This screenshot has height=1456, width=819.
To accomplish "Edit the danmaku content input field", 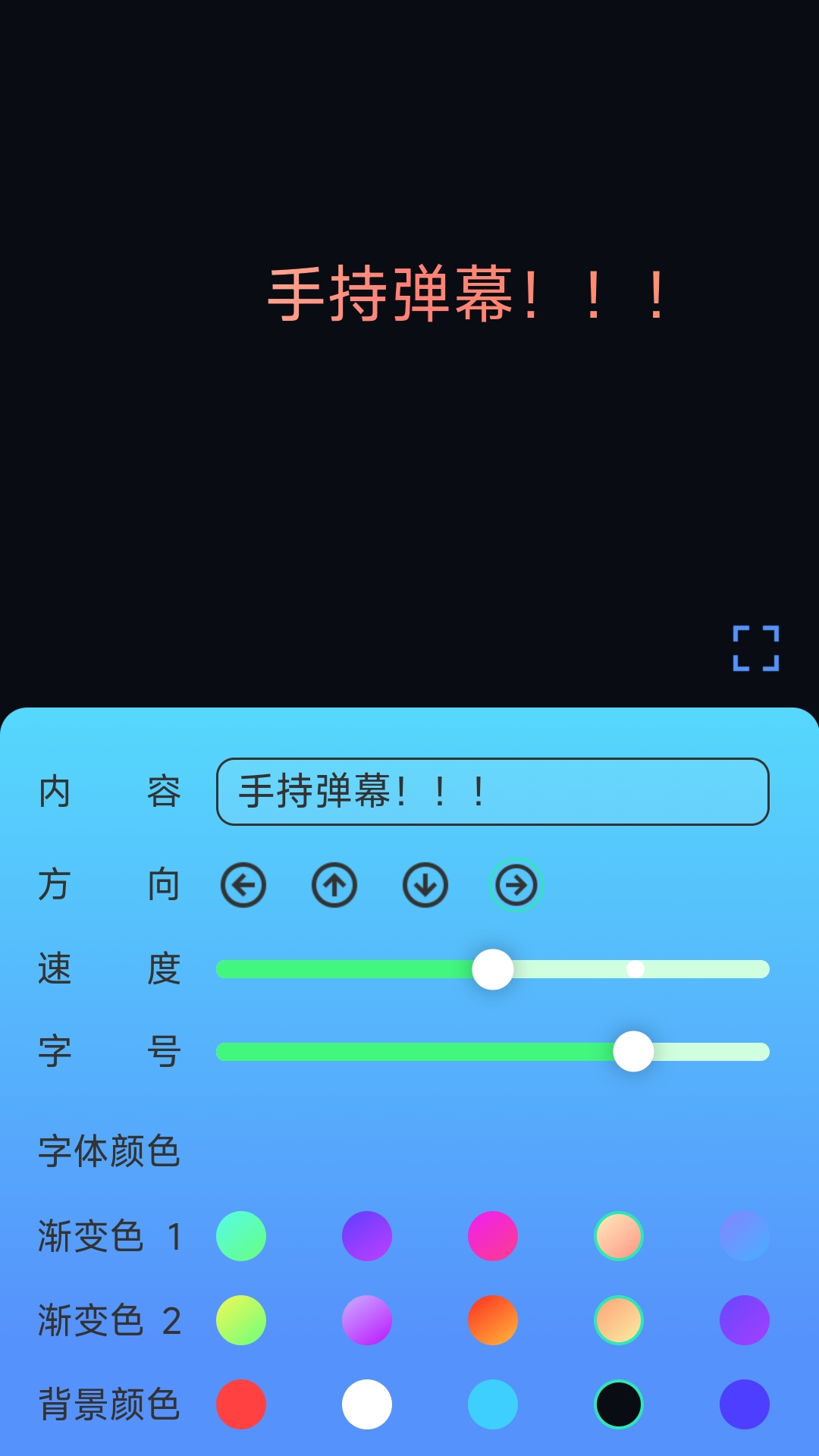I will click(x=493, y=792).
